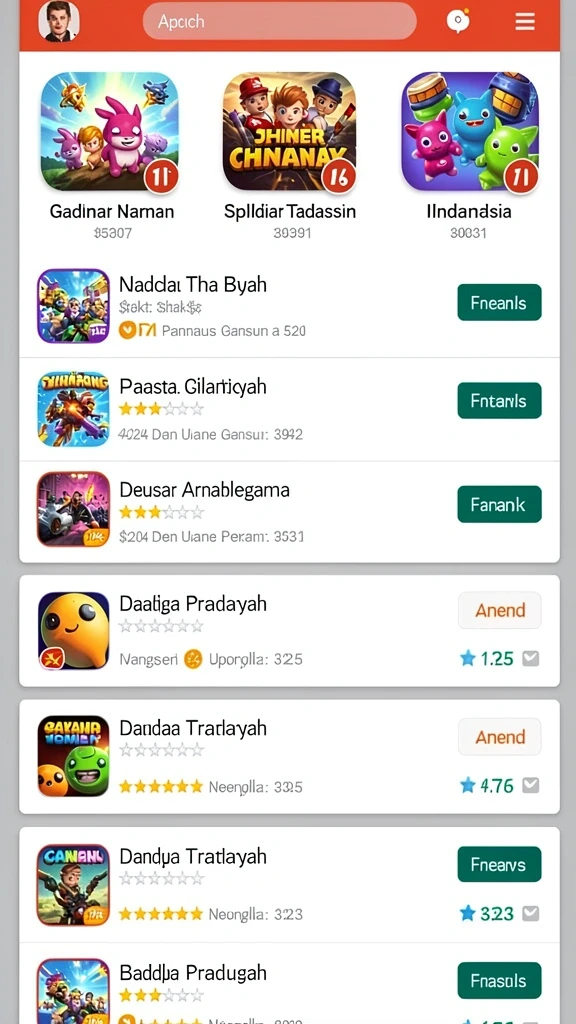Tick the checkbox beside the 1.25 rating
Viewport: 576px width, 1024px height.
pos(531,658)
